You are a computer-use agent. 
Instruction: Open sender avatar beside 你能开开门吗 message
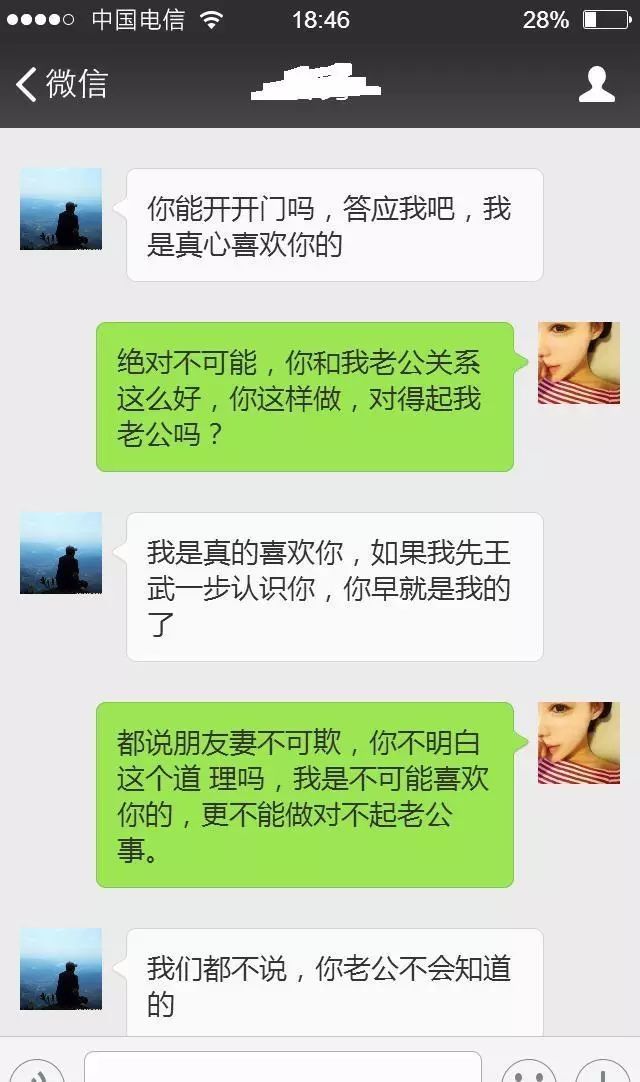pyautogui.click(x=61, y=208)
